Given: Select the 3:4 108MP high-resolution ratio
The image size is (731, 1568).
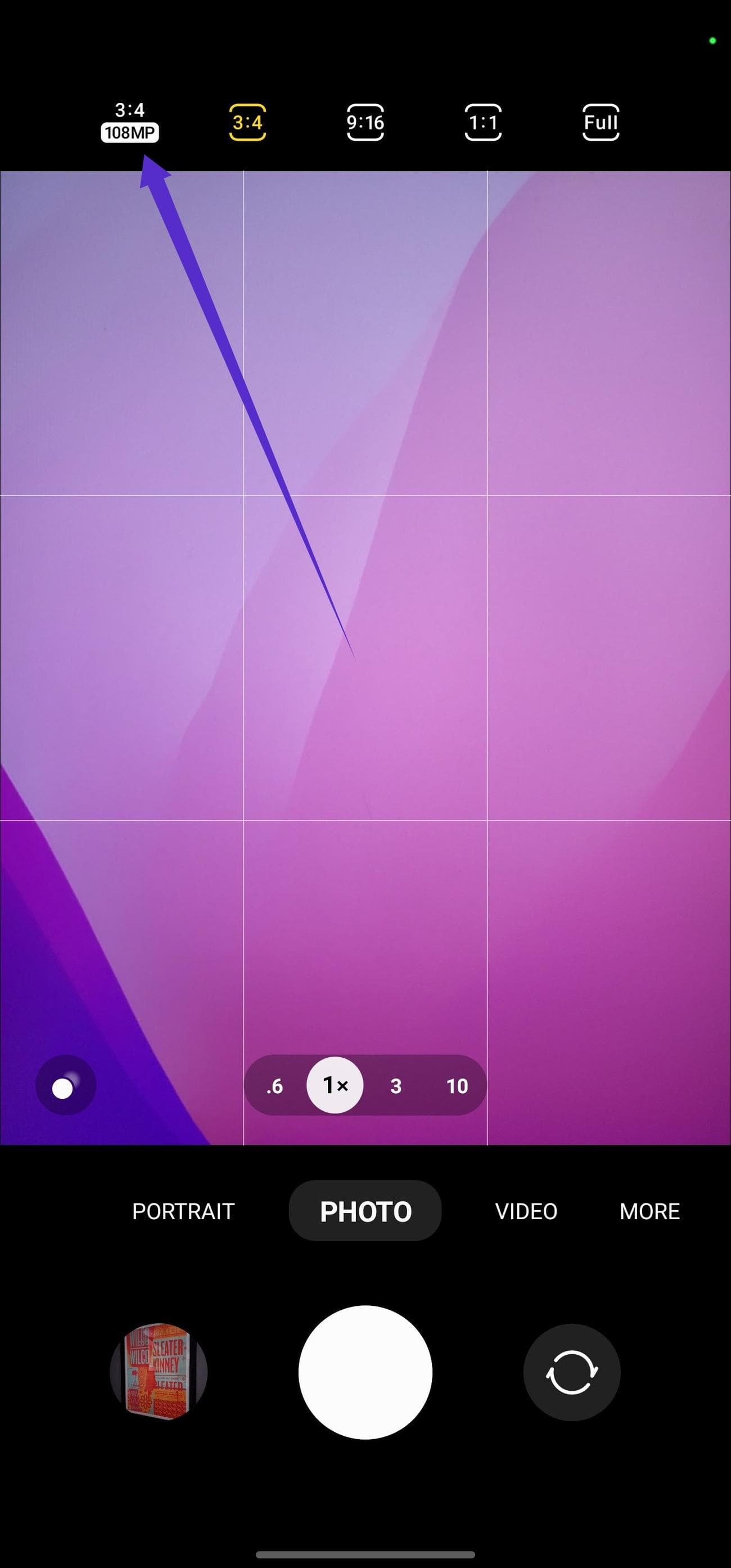Looking at the screenshot, I should (x=129, y=122).
